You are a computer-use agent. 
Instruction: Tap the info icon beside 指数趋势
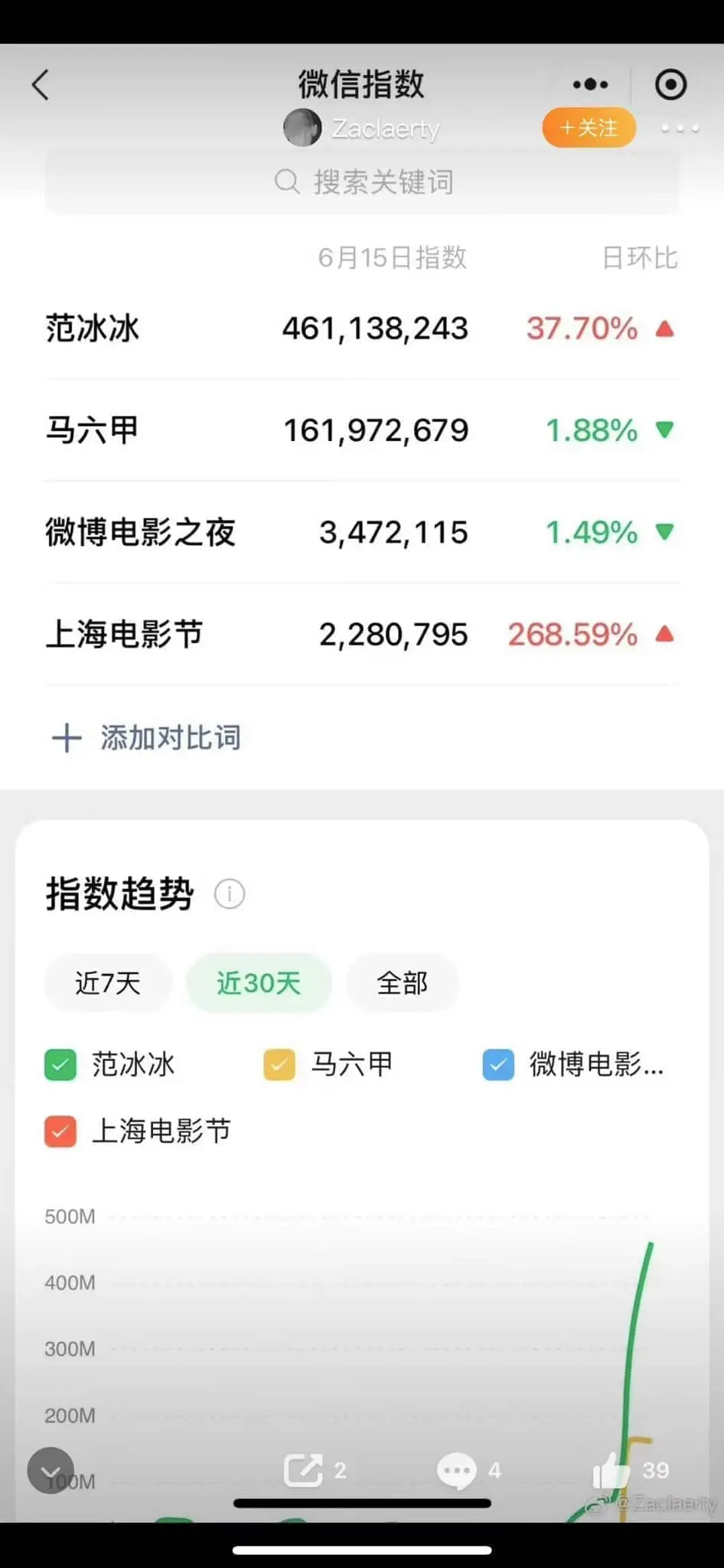229,893
